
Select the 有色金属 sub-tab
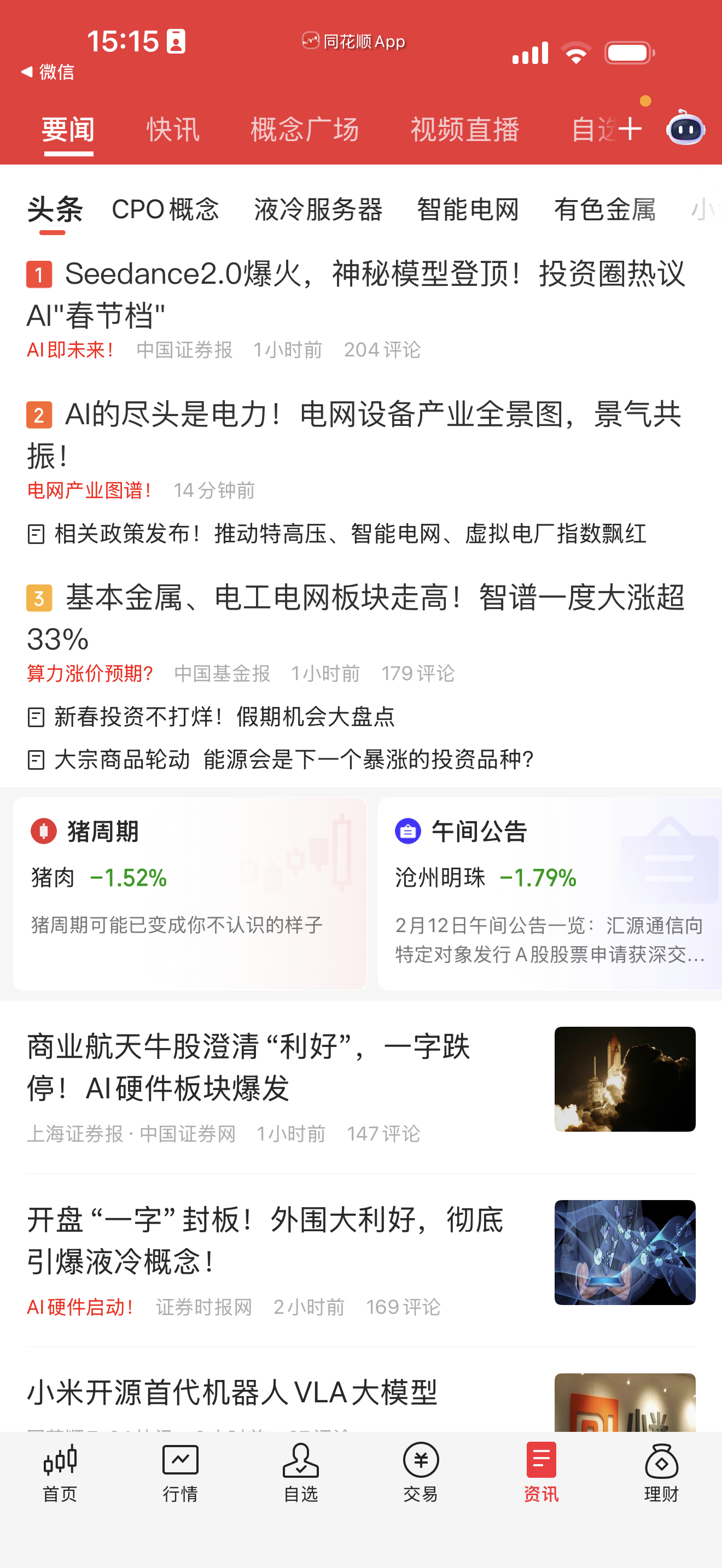coord(604,209)
